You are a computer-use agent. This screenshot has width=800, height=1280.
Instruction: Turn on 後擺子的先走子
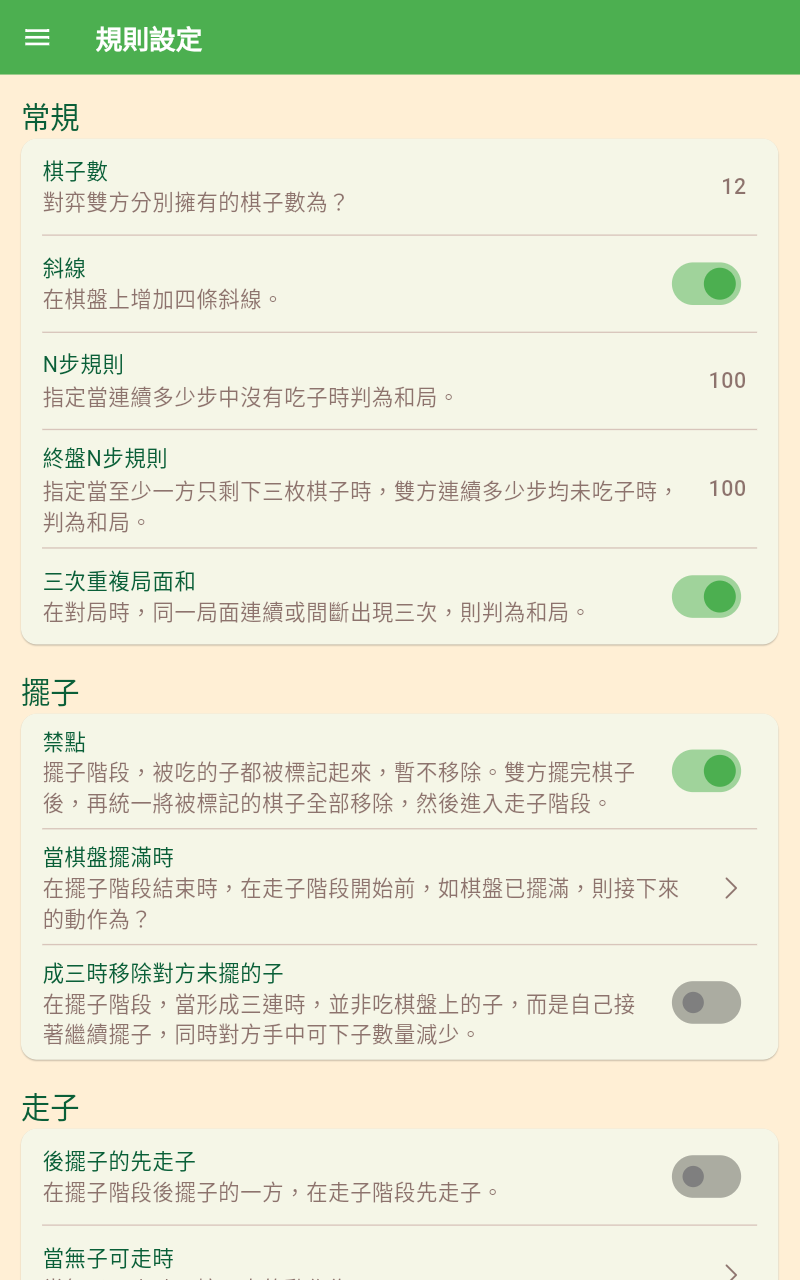[706, 1177]
